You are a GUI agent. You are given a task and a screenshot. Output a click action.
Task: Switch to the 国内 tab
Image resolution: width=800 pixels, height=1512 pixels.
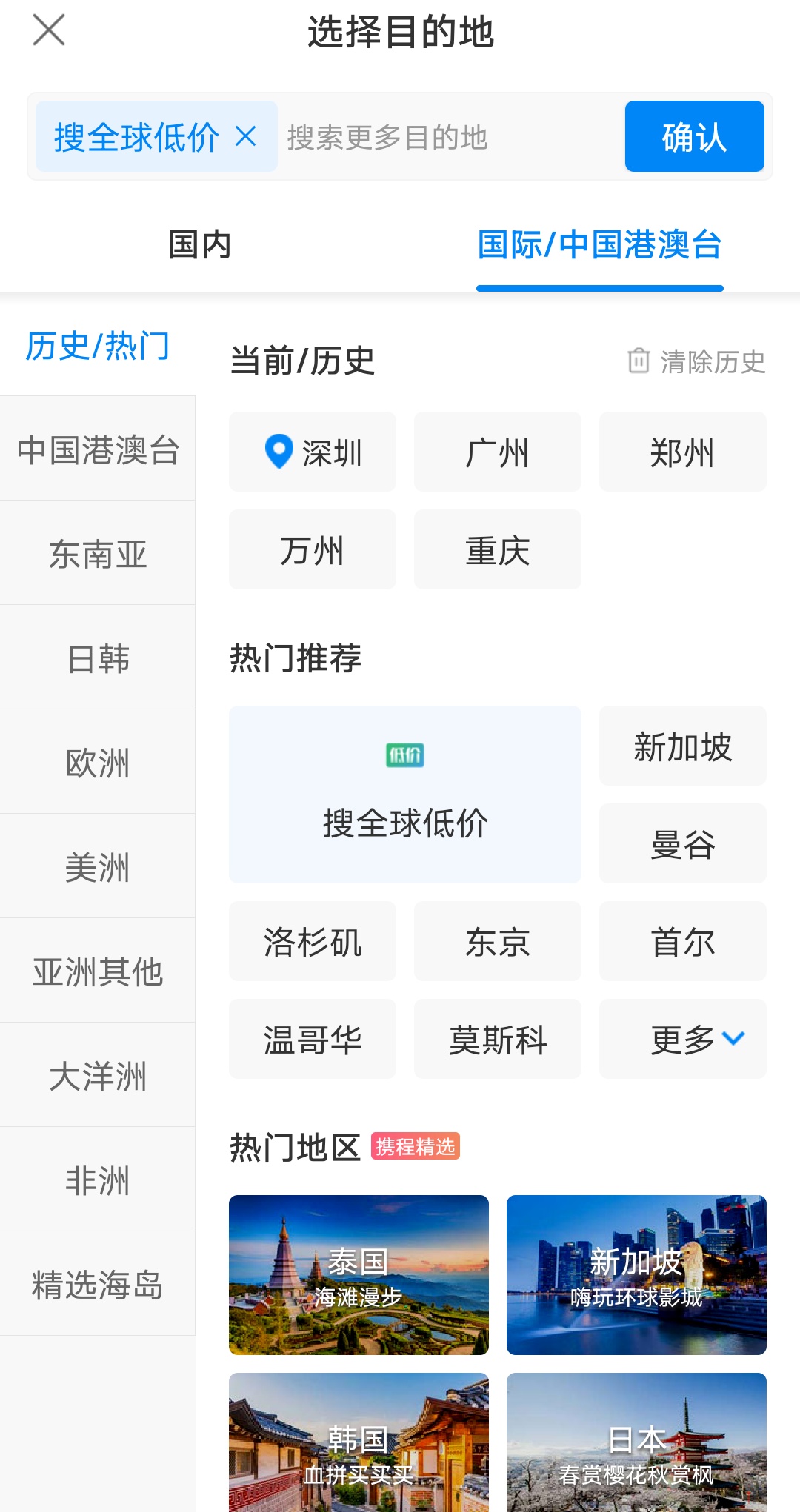[199, 245]
